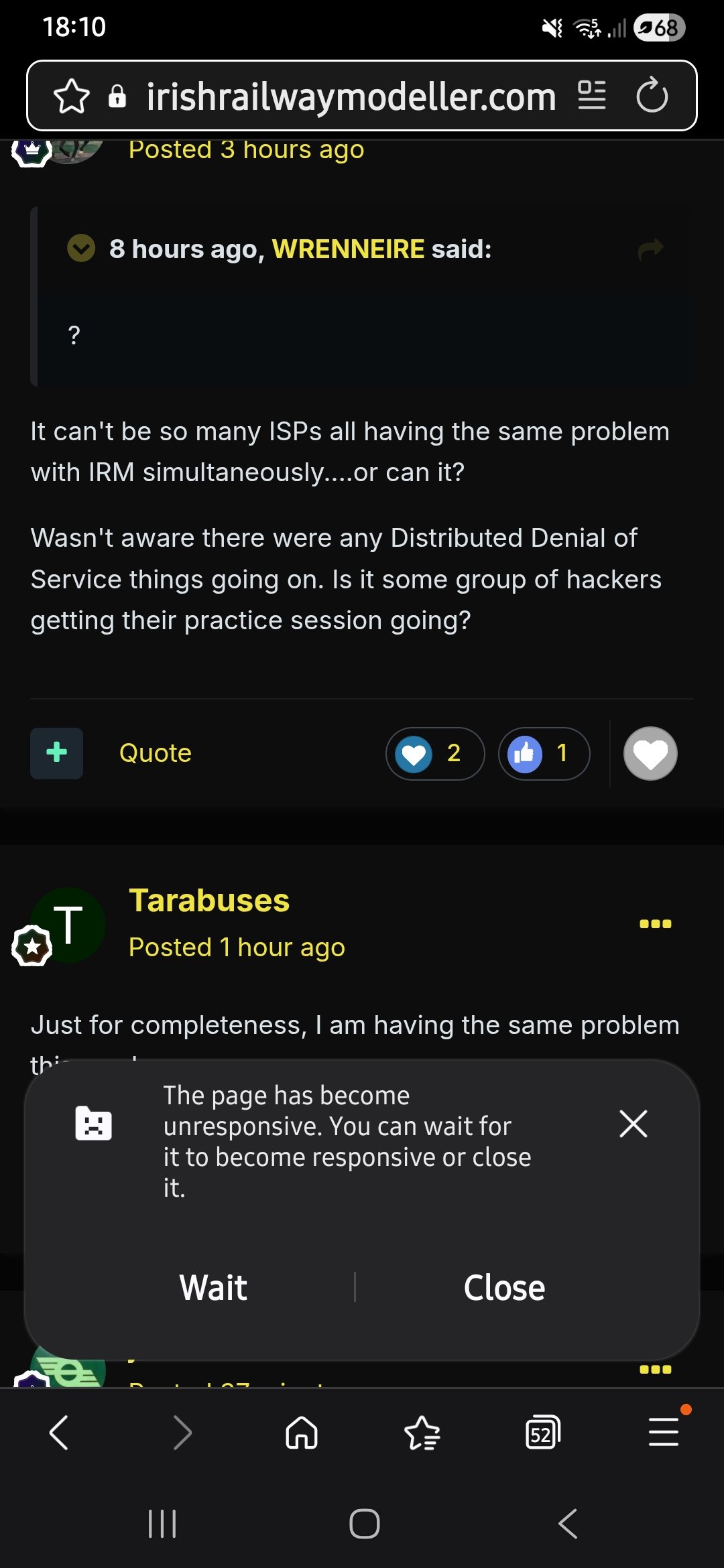Viewport: 724px width, 1568px height.
Task: Choose Wait in the unresponsive page dialog
Action: tap(213, 1287)
